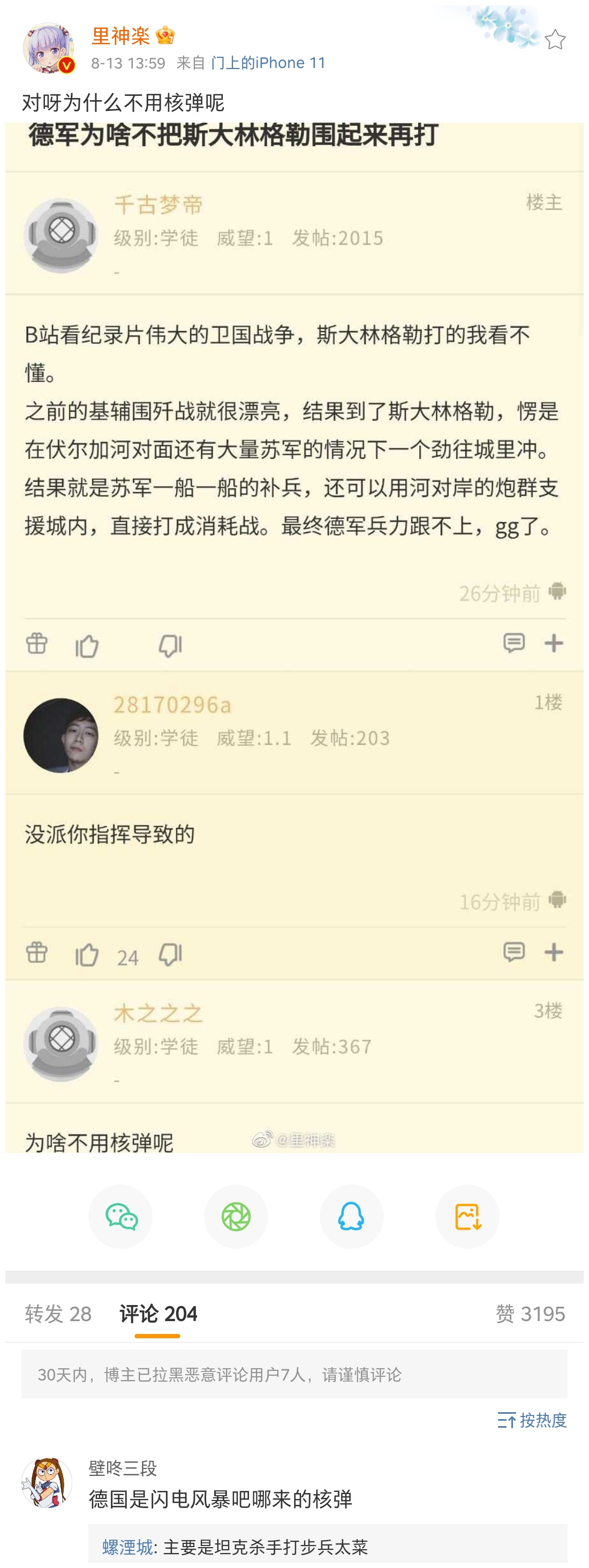This screenshot has width=589, height=1568.
Task: Open commenter 壁咚三段's avatar
Action: coord(47,1482)
